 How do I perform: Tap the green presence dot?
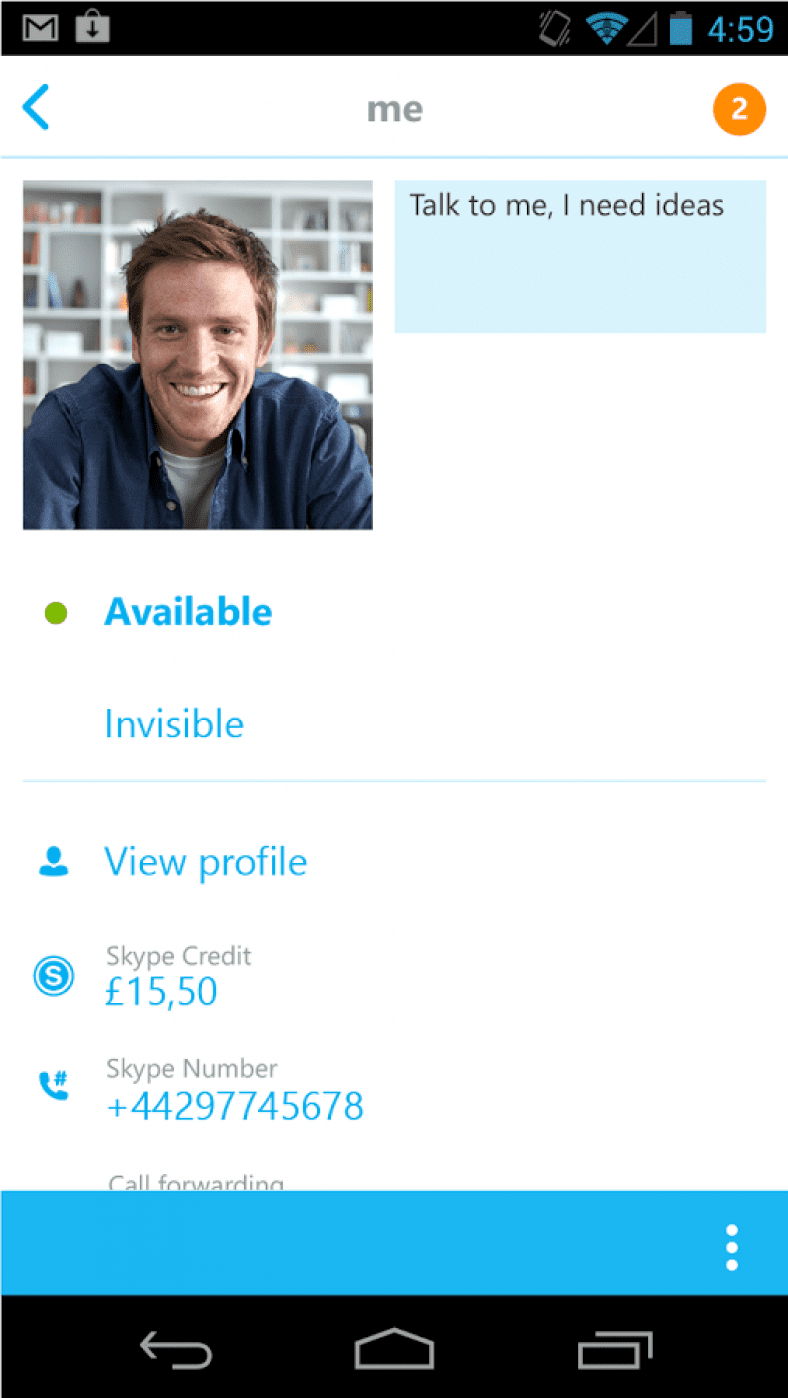coord(55,611)
